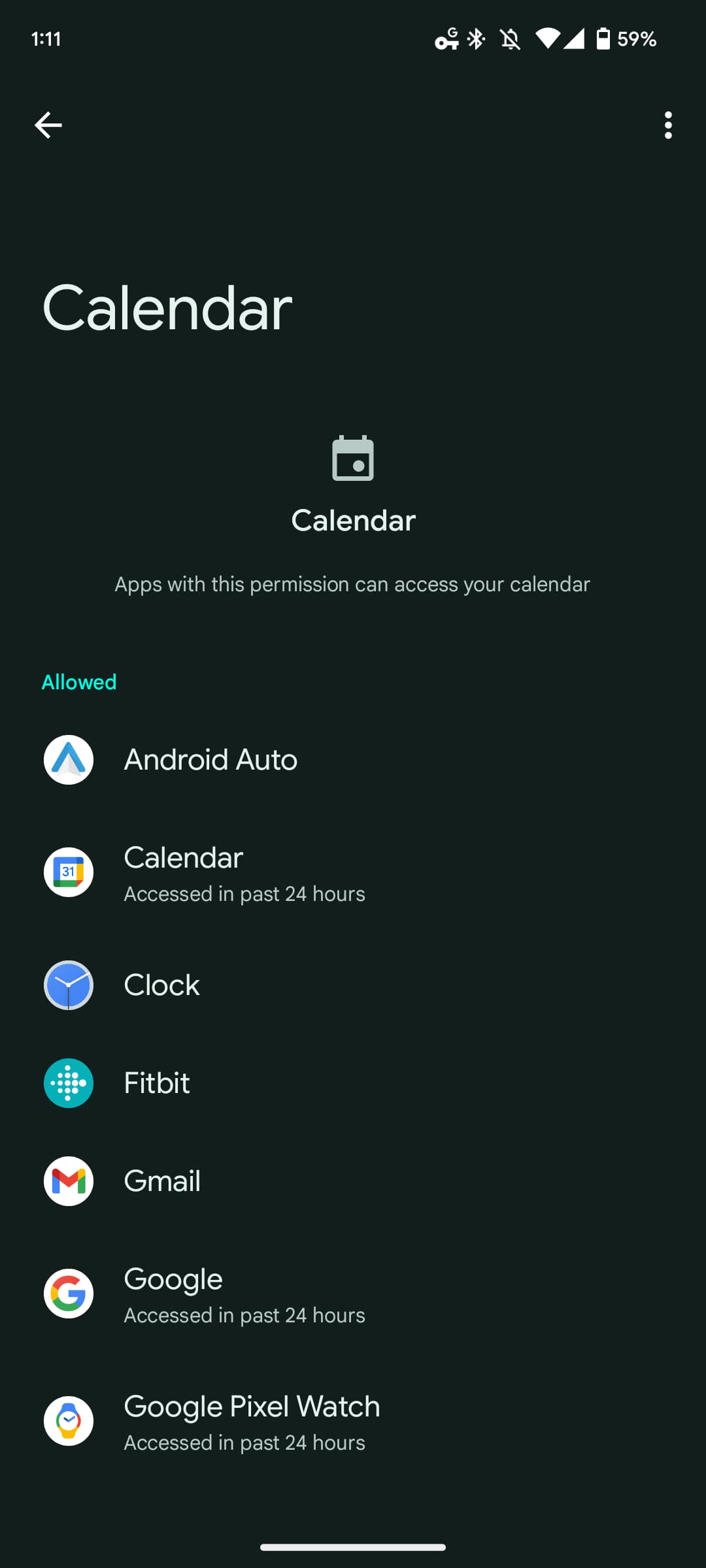The height and width of the screenshot is (1568, 706).
Task: Open the three-dot overflow menu
Action: [667, 125]
